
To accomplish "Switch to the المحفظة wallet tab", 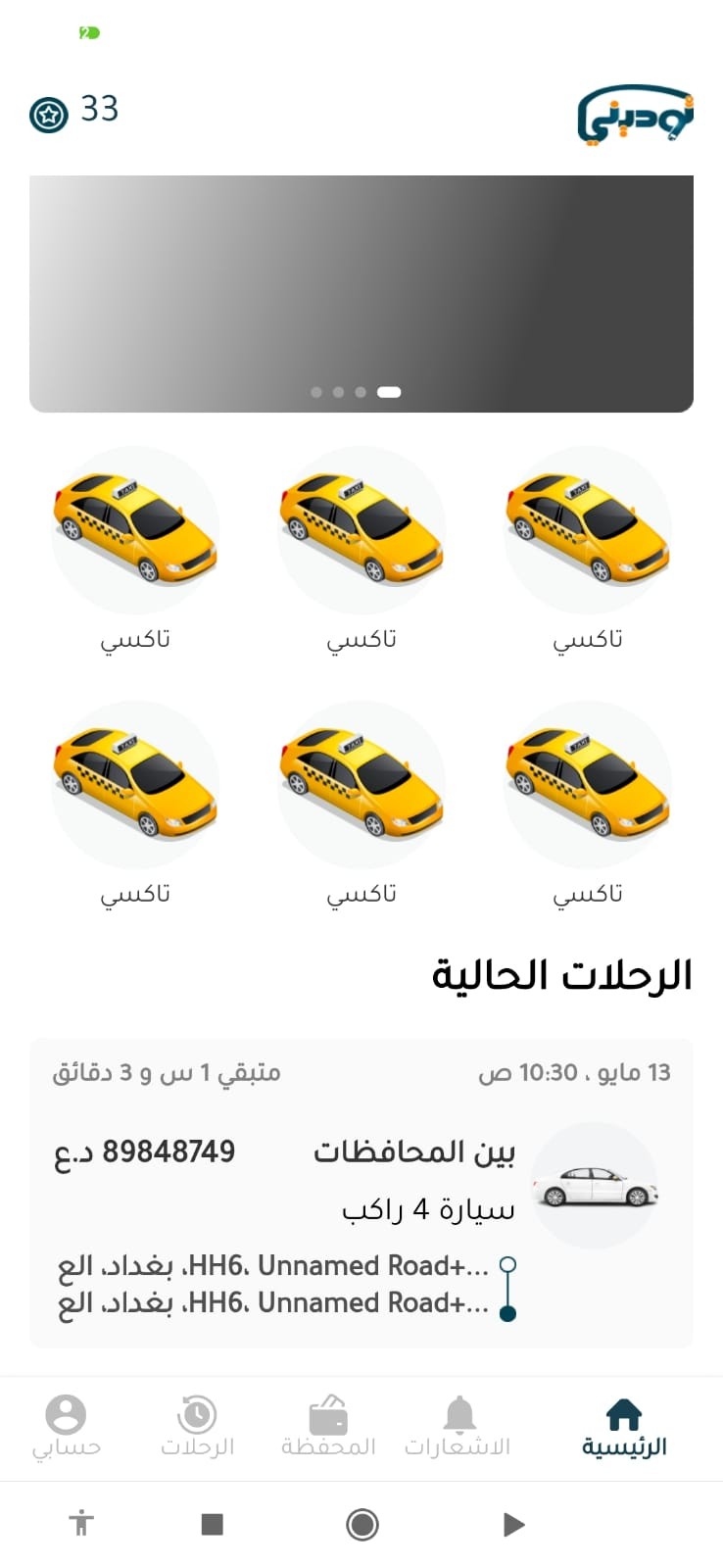I will coord(328,1428).
